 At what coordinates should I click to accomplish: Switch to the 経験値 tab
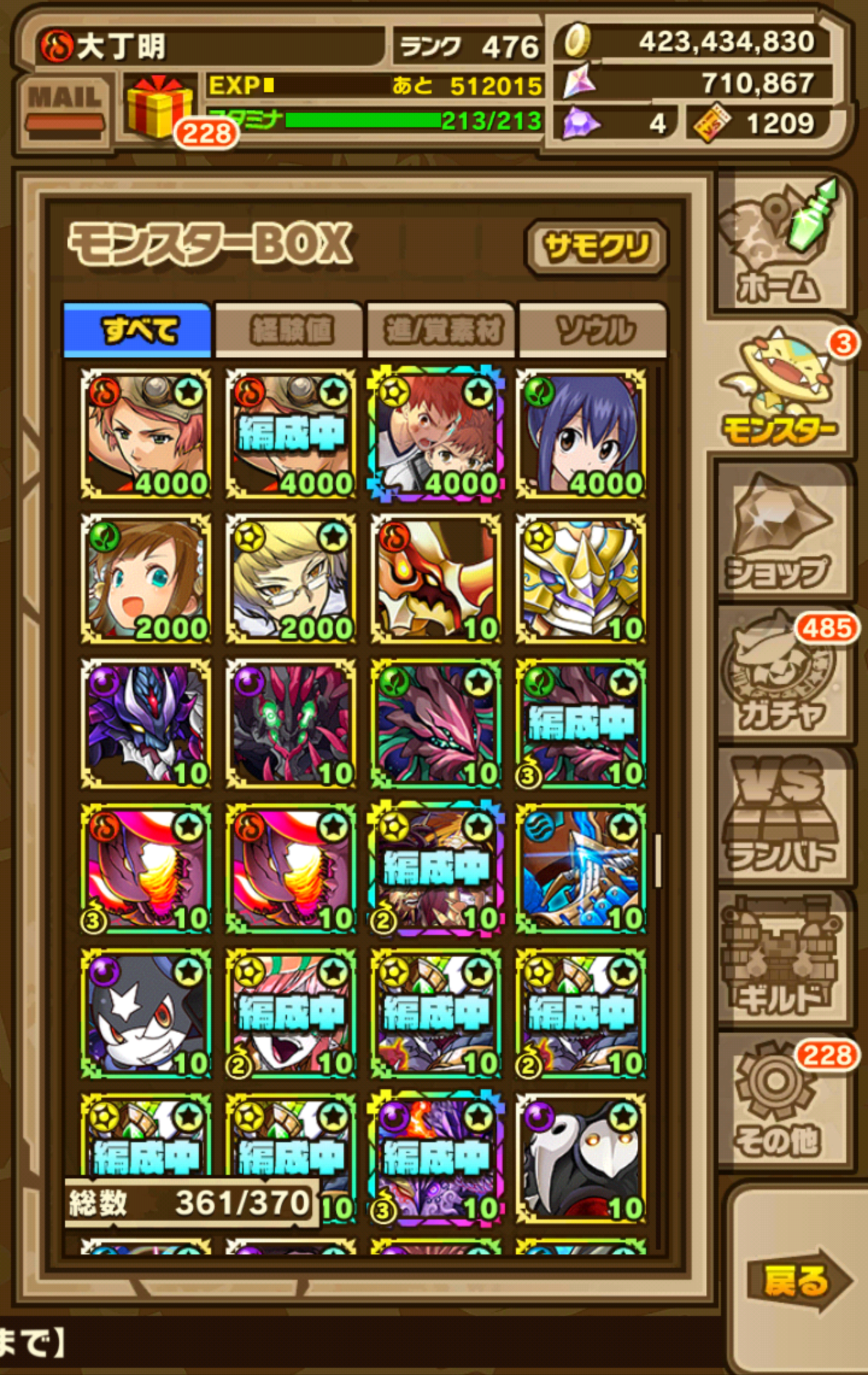point(290,330)
